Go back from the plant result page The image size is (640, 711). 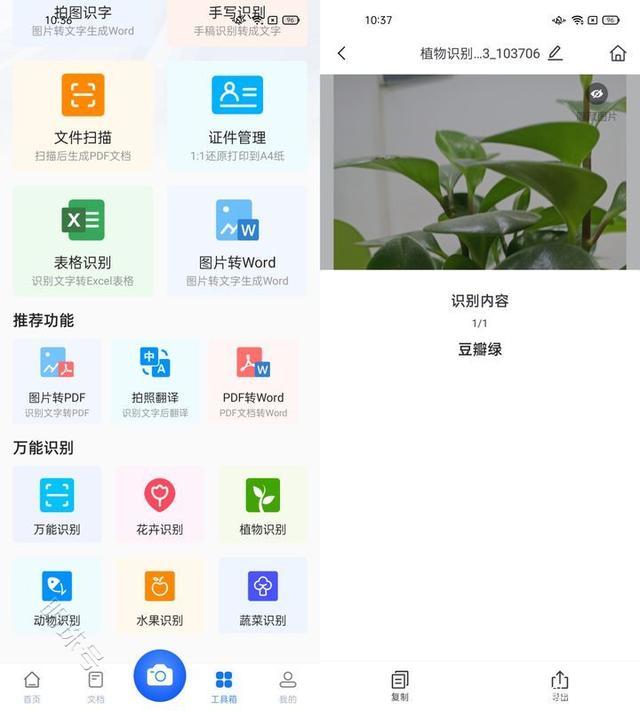pyautogui.click(x=342, y=54)
